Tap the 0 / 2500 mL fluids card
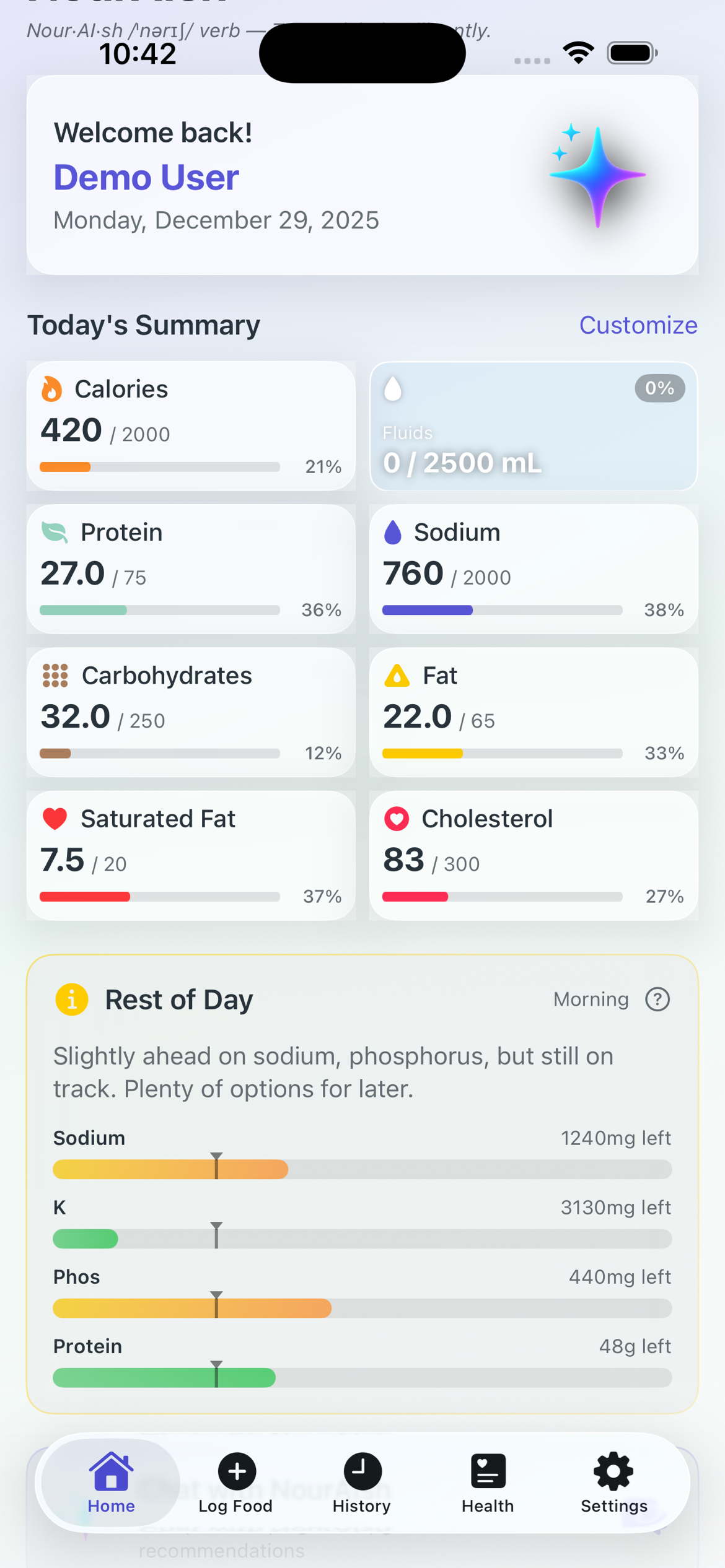 pos(533,427)
